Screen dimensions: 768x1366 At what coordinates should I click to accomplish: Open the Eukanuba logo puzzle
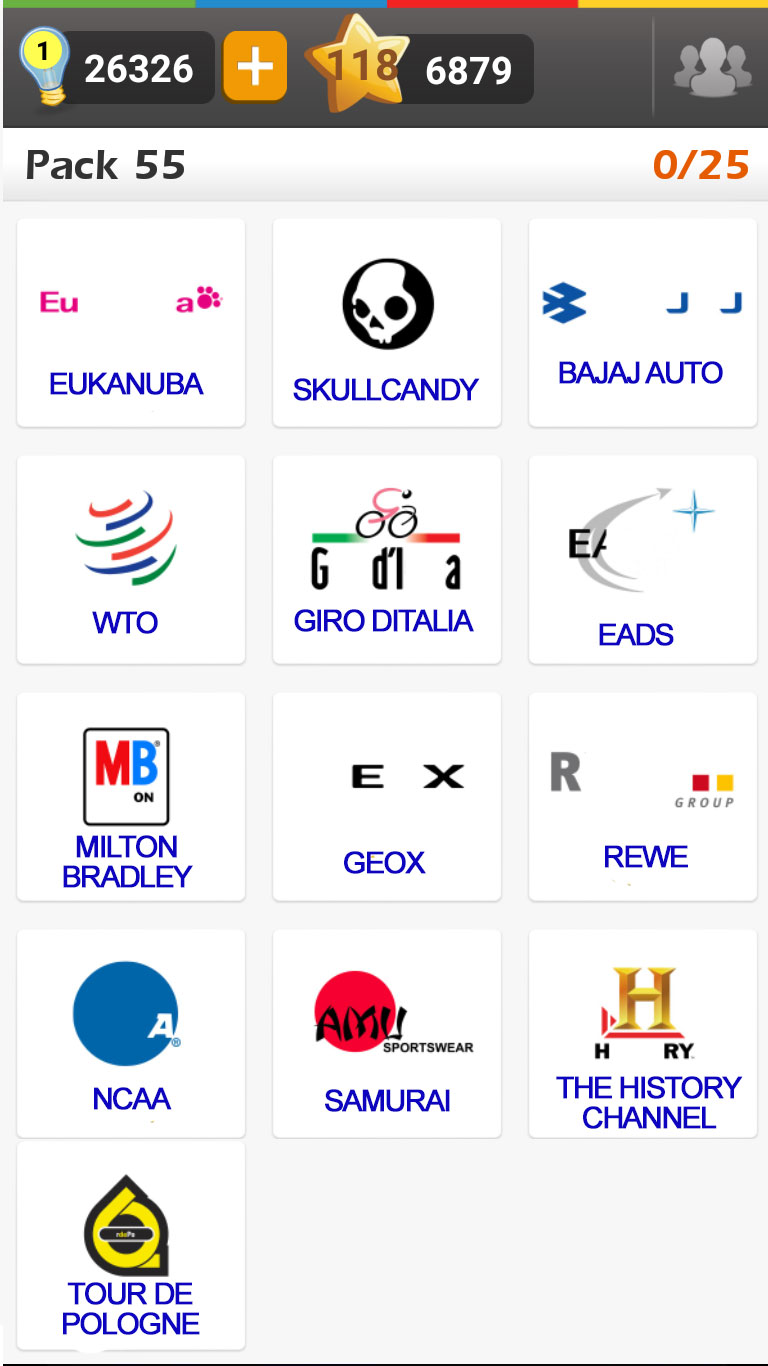(131, 323)
